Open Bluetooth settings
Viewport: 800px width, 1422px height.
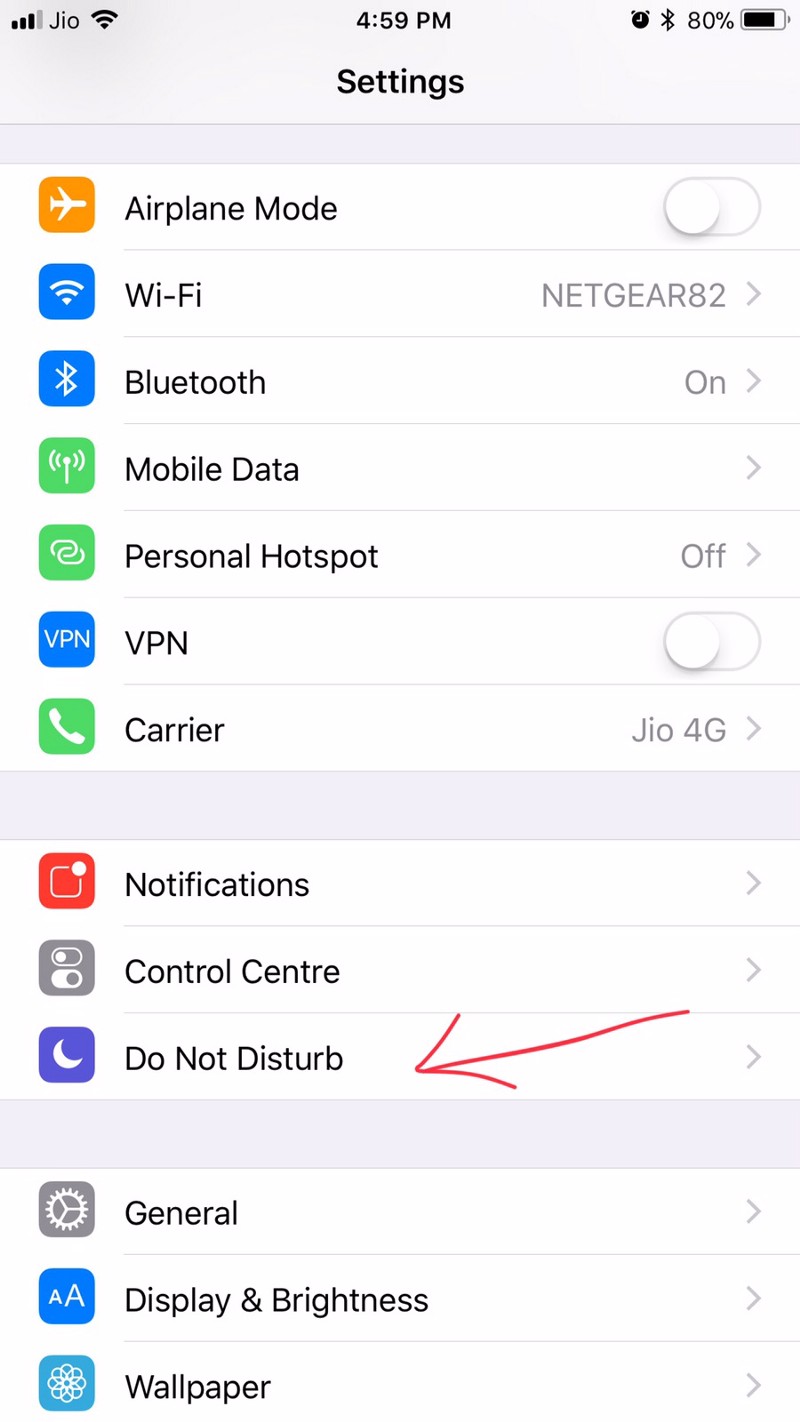[400, 382]
